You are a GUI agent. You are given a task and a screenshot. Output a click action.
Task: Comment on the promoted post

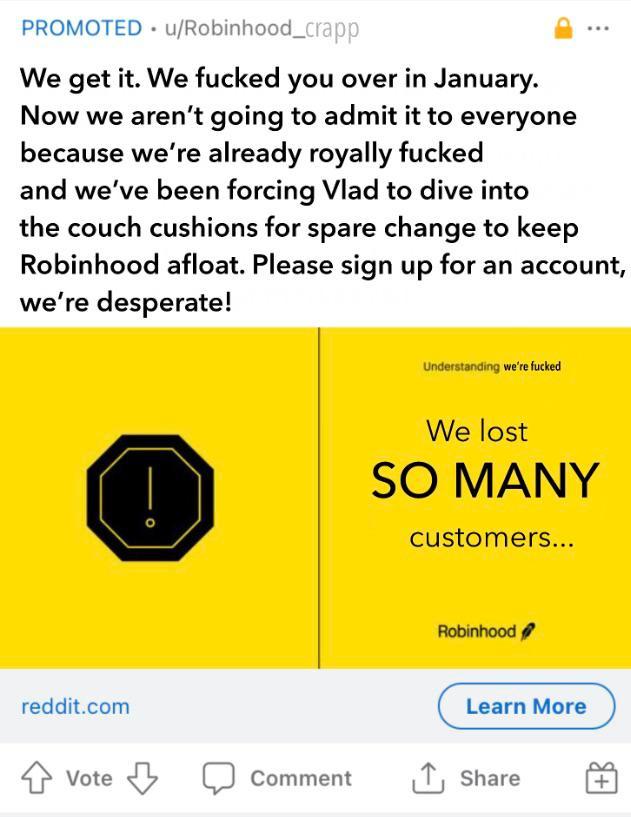pyautogui.click(x=277, y=778)
